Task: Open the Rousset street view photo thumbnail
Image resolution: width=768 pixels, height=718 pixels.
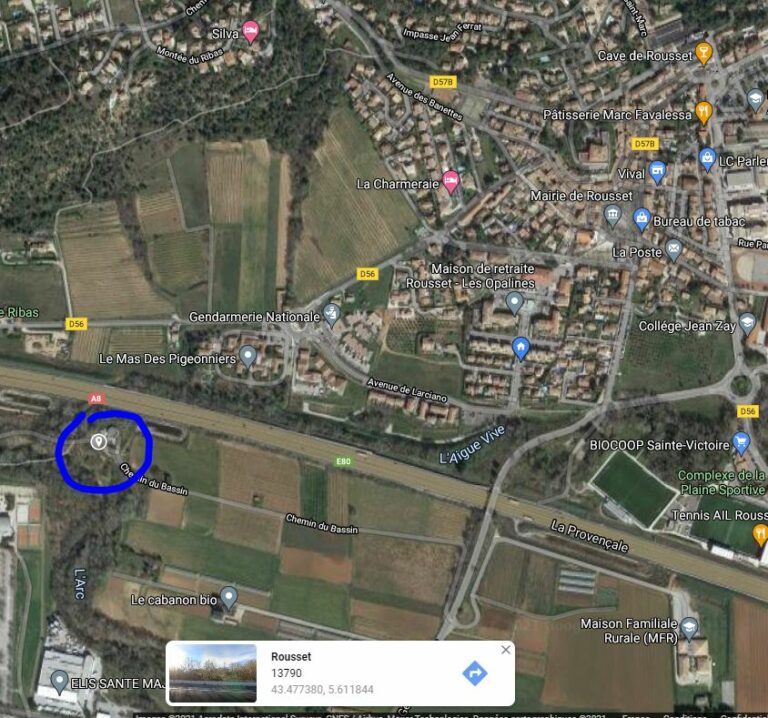Action: point(212,673)
